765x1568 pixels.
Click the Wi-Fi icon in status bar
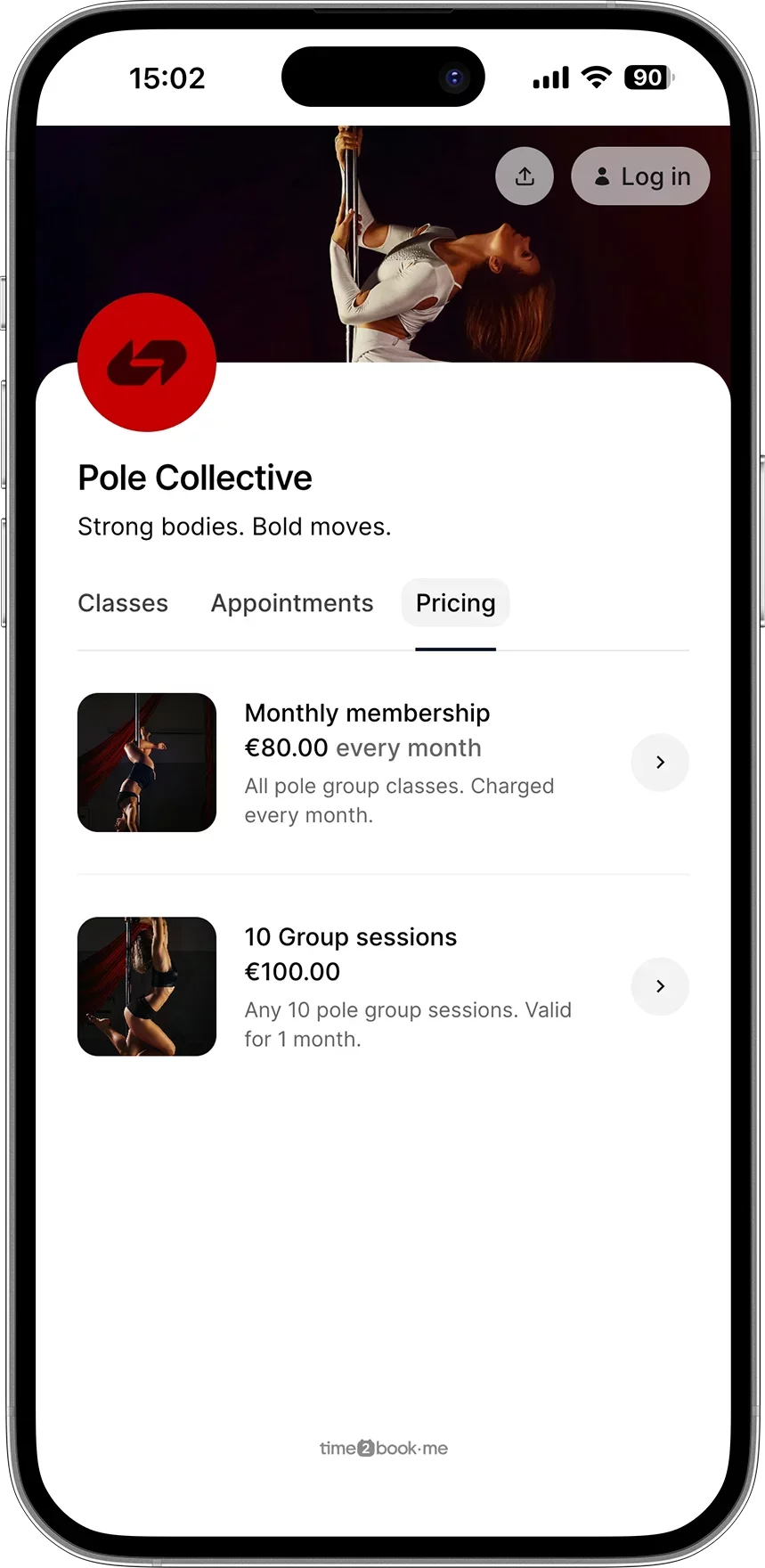[x=595, y=77]
